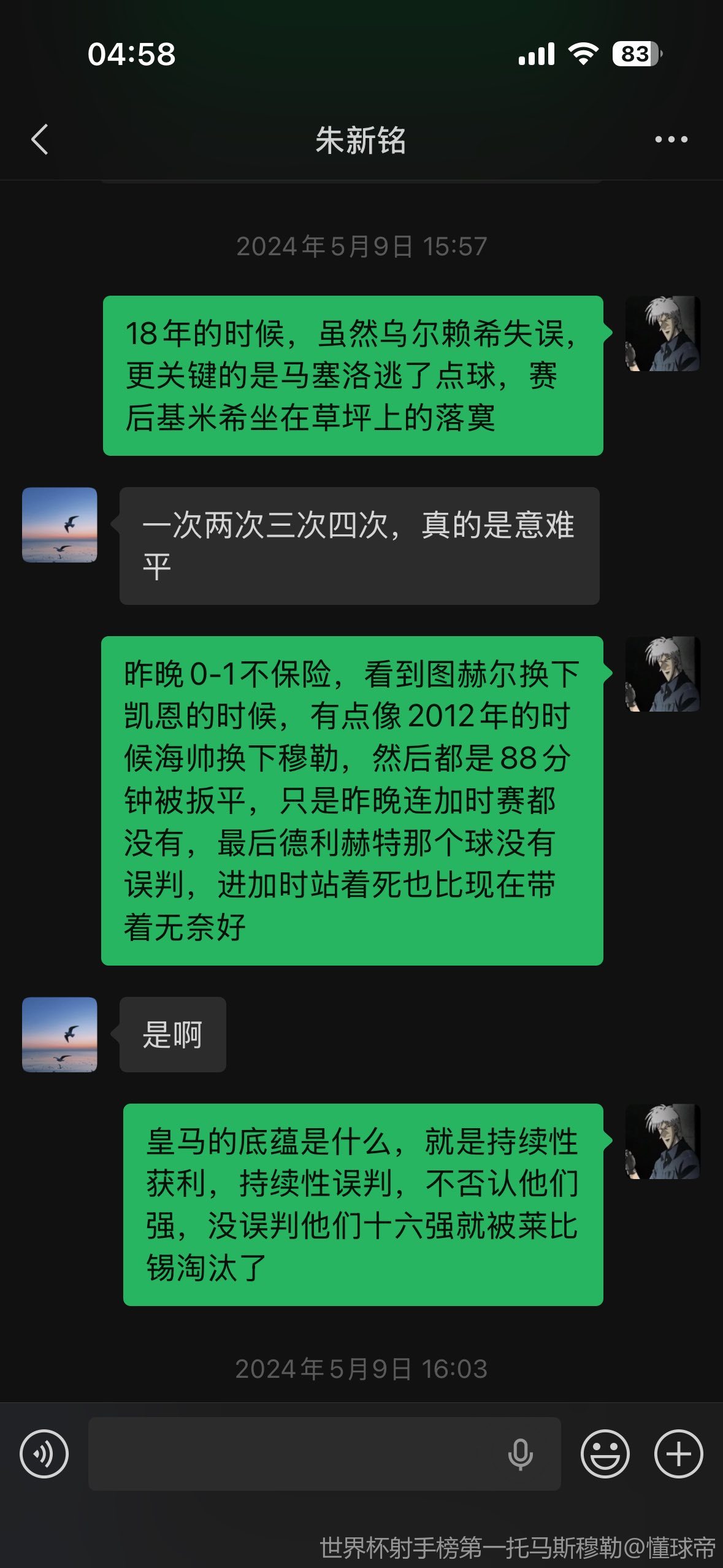
Task: Open my avatar next to 皇马的底蕴 message
Action: [x=662, y=1141]
